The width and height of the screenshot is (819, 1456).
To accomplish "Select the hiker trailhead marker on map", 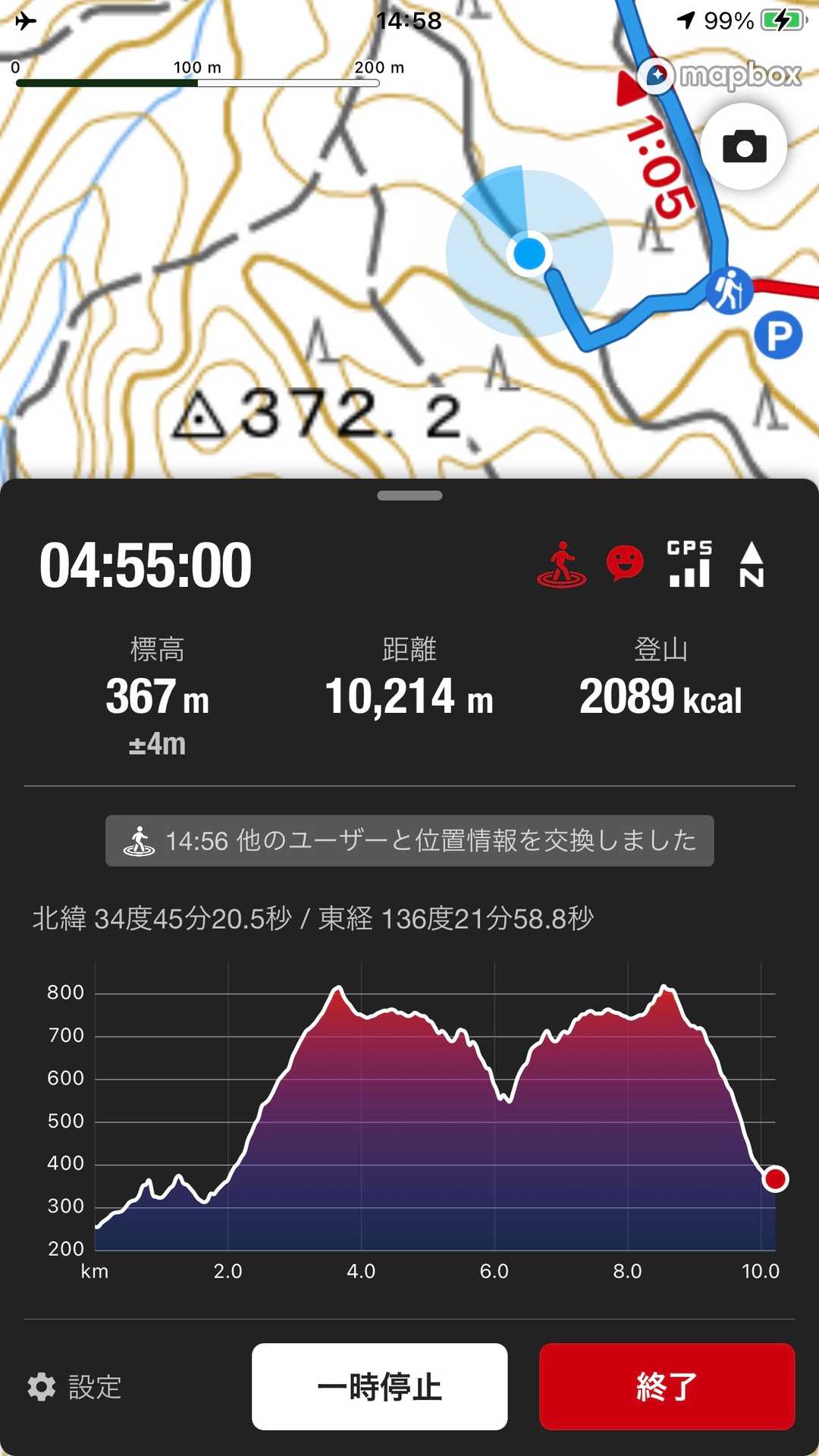I will click(729, 290).
